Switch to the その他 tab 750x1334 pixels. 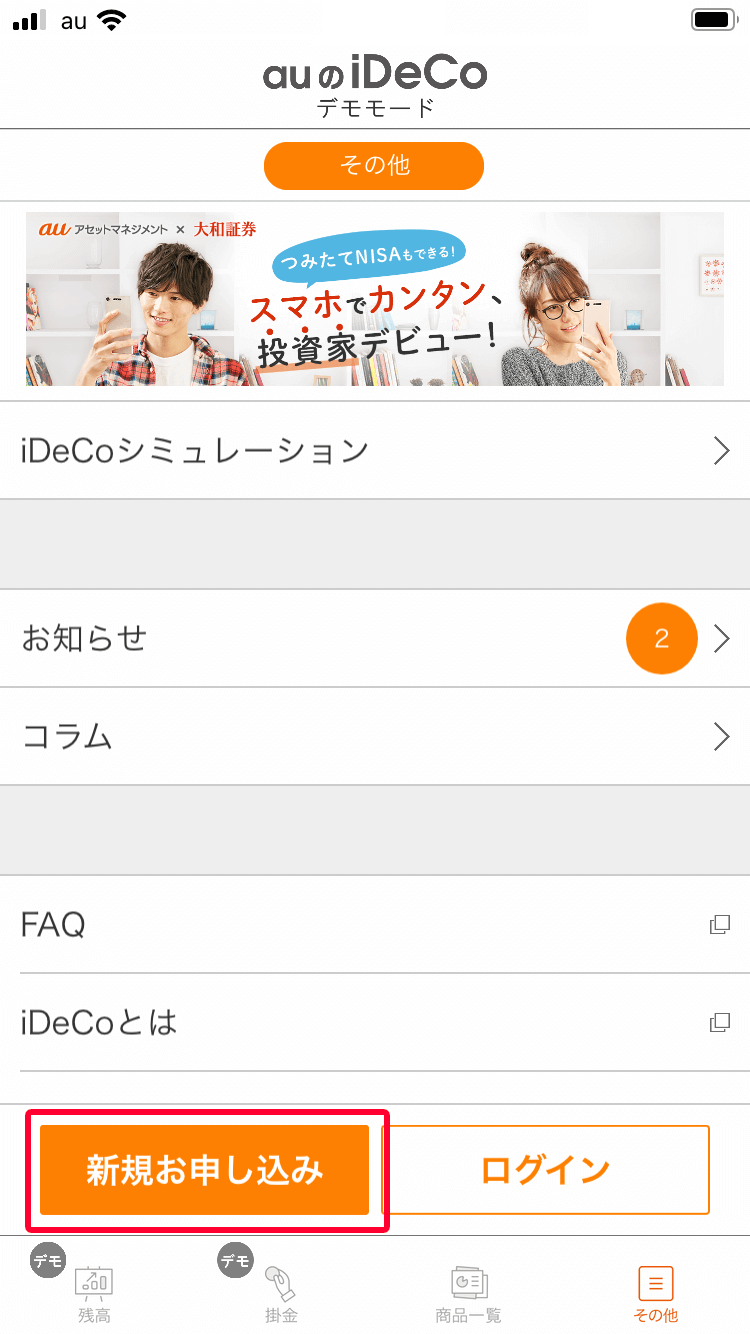[x=654, y=1290]
